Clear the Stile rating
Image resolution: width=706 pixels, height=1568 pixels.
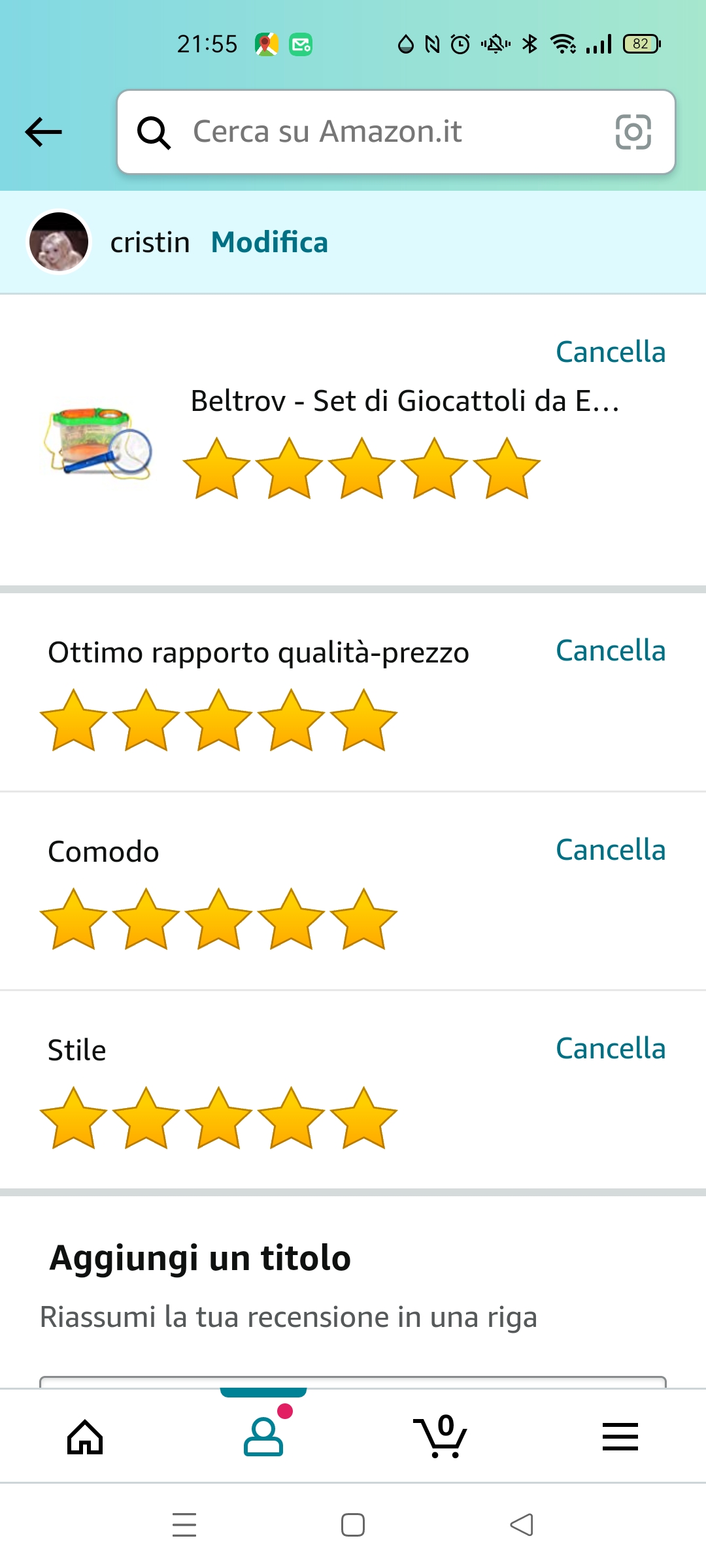click(x=610, y=1049)
